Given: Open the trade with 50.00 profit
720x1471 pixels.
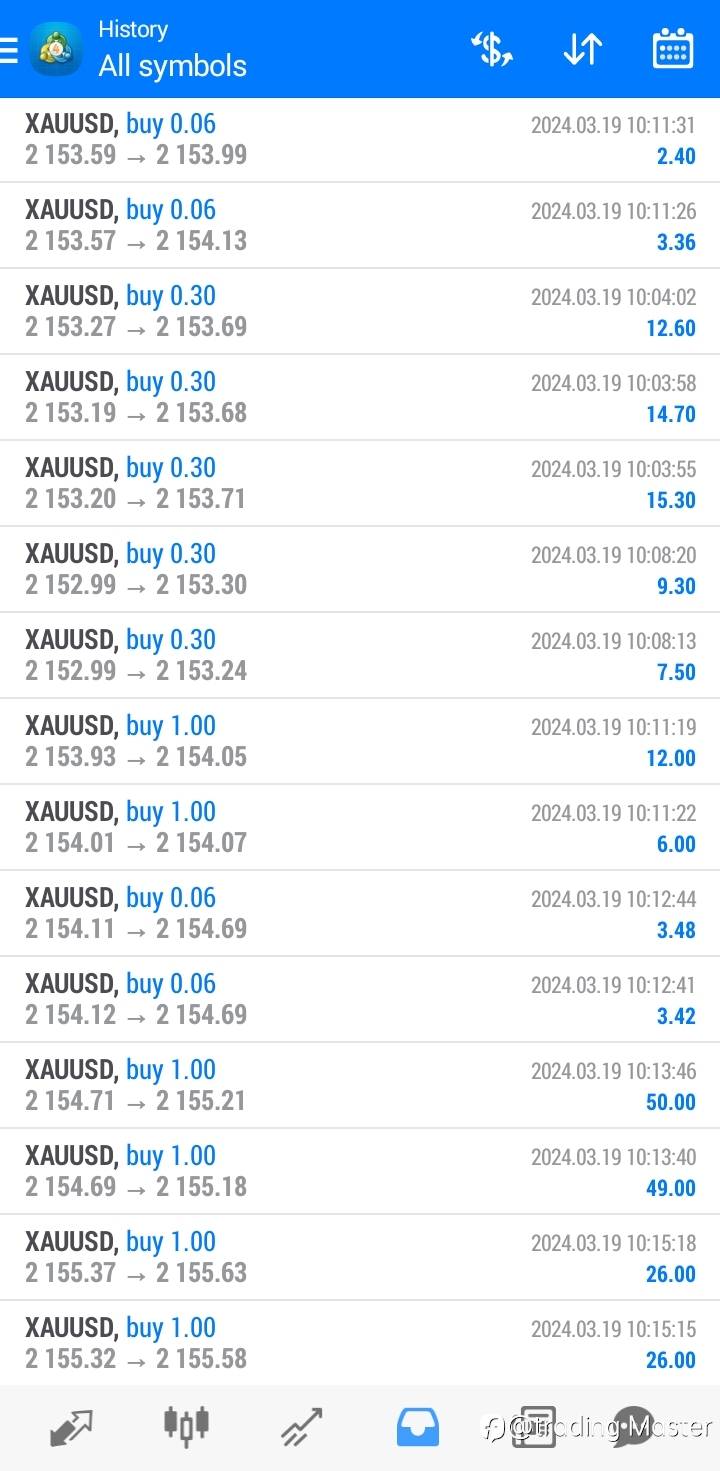Looking at the screenshot, I should click(360, 1086).
